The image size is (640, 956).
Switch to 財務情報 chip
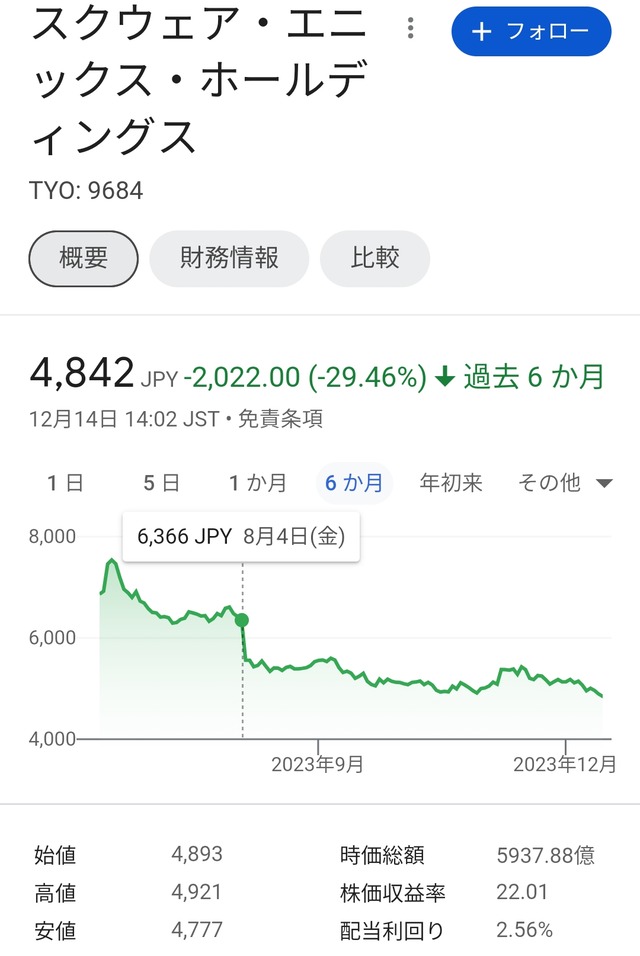coord(229,258)
